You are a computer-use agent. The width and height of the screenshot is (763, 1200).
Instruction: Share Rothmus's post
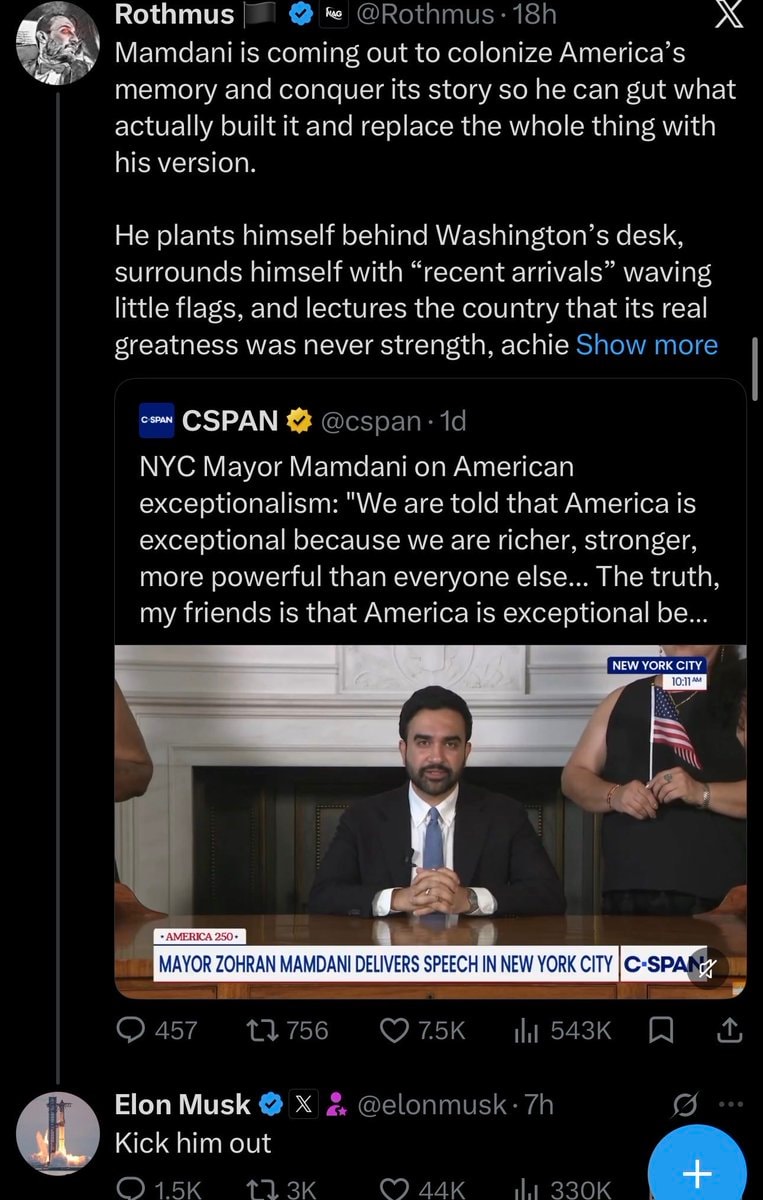[730, 1030]
